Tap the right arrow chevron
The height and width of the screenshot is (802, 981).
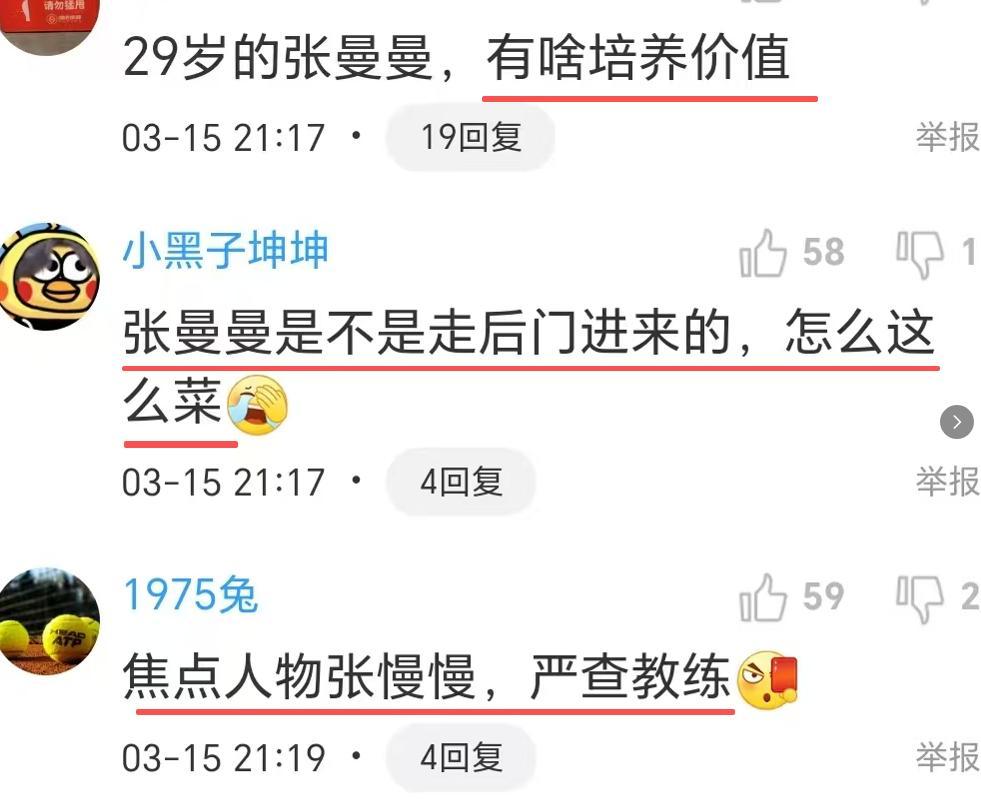pyautogui.click(x=956, y=422)
